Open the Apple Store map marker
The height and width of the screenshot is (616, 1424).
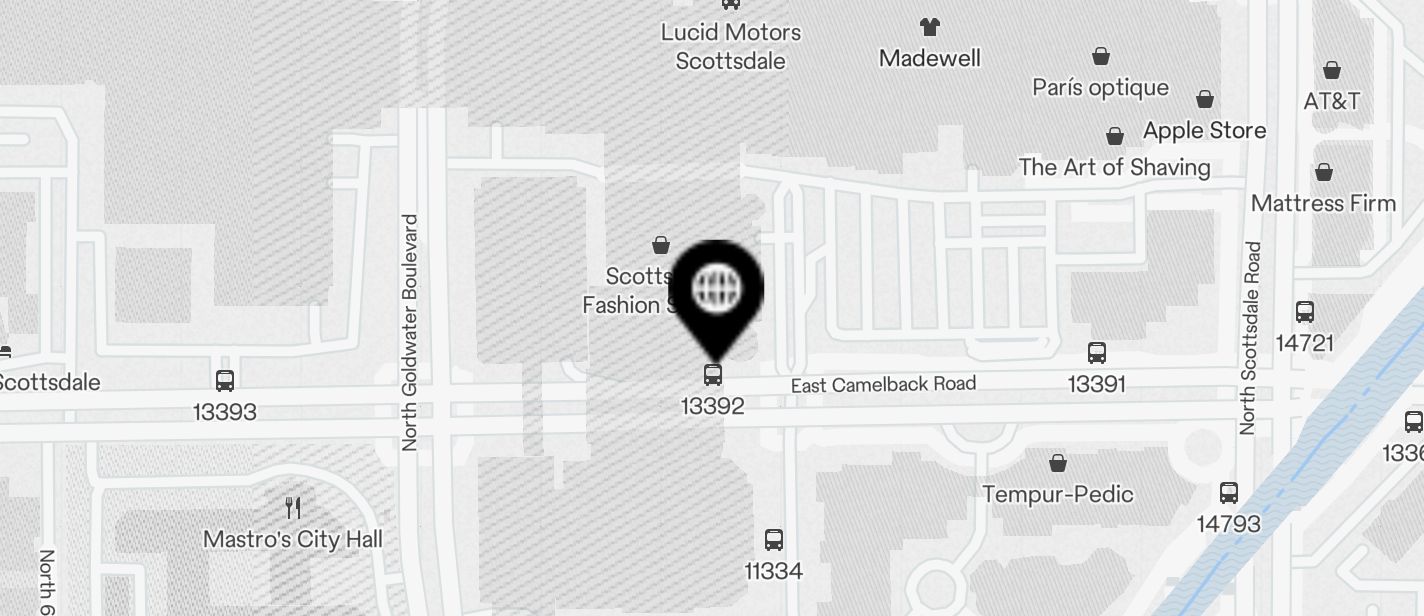[x=1205, y=100]
